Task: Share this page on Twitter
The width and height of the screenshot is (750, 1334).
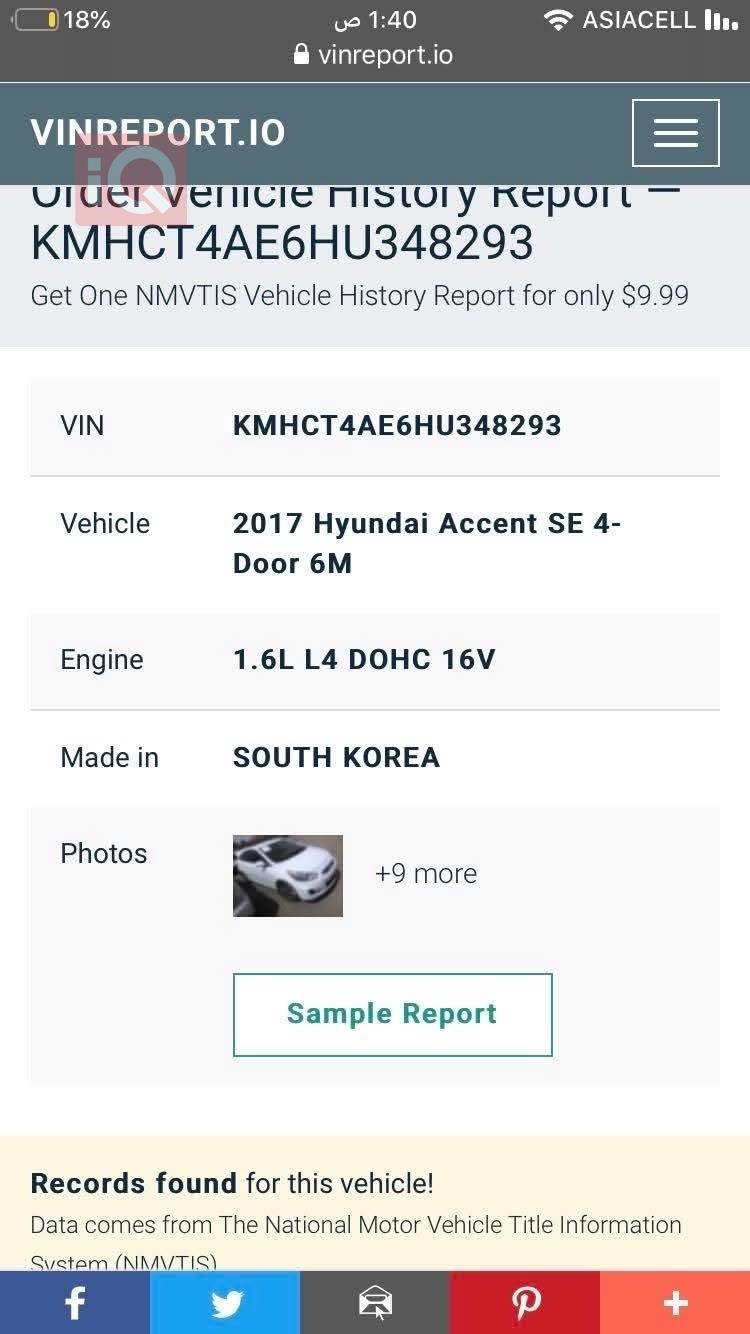Action: click(225, 1303)
